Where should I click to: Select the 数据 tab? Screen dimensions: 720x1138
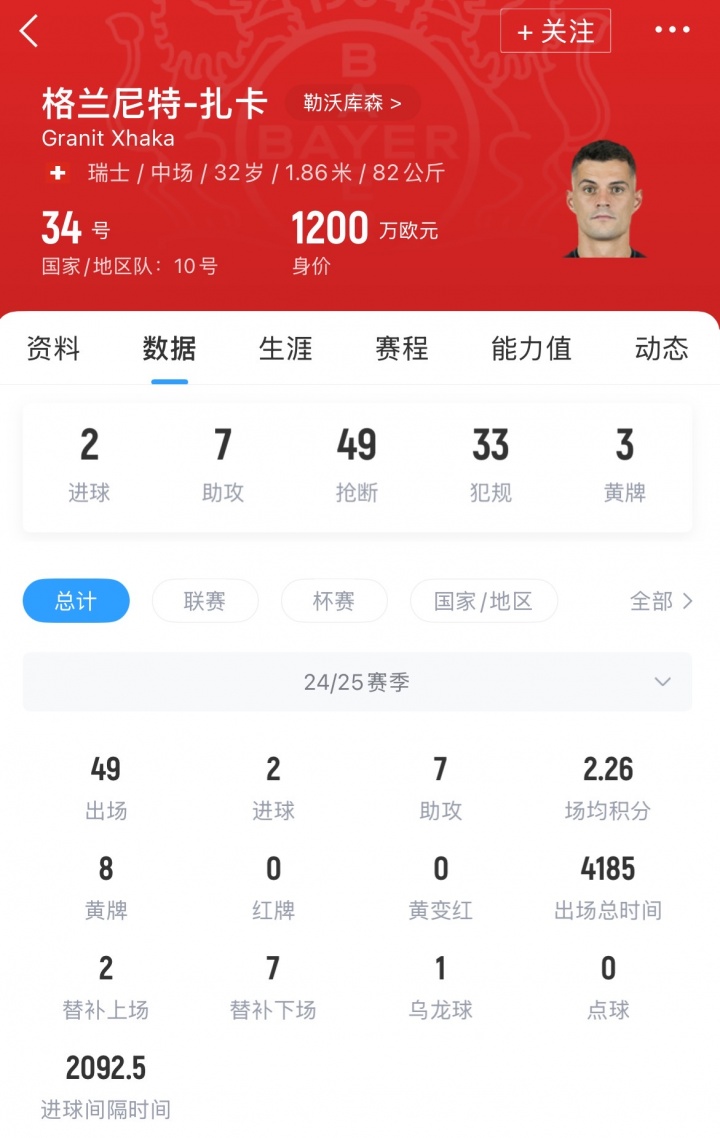point(169,348)
